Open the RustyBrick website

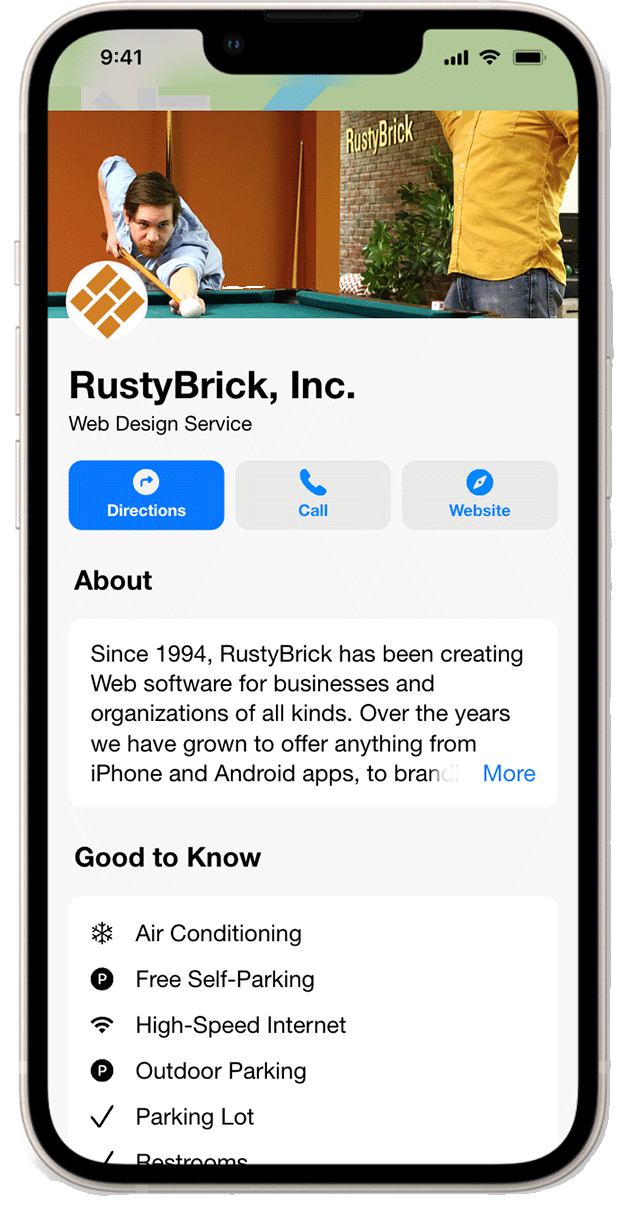click(x=479, y=495)
